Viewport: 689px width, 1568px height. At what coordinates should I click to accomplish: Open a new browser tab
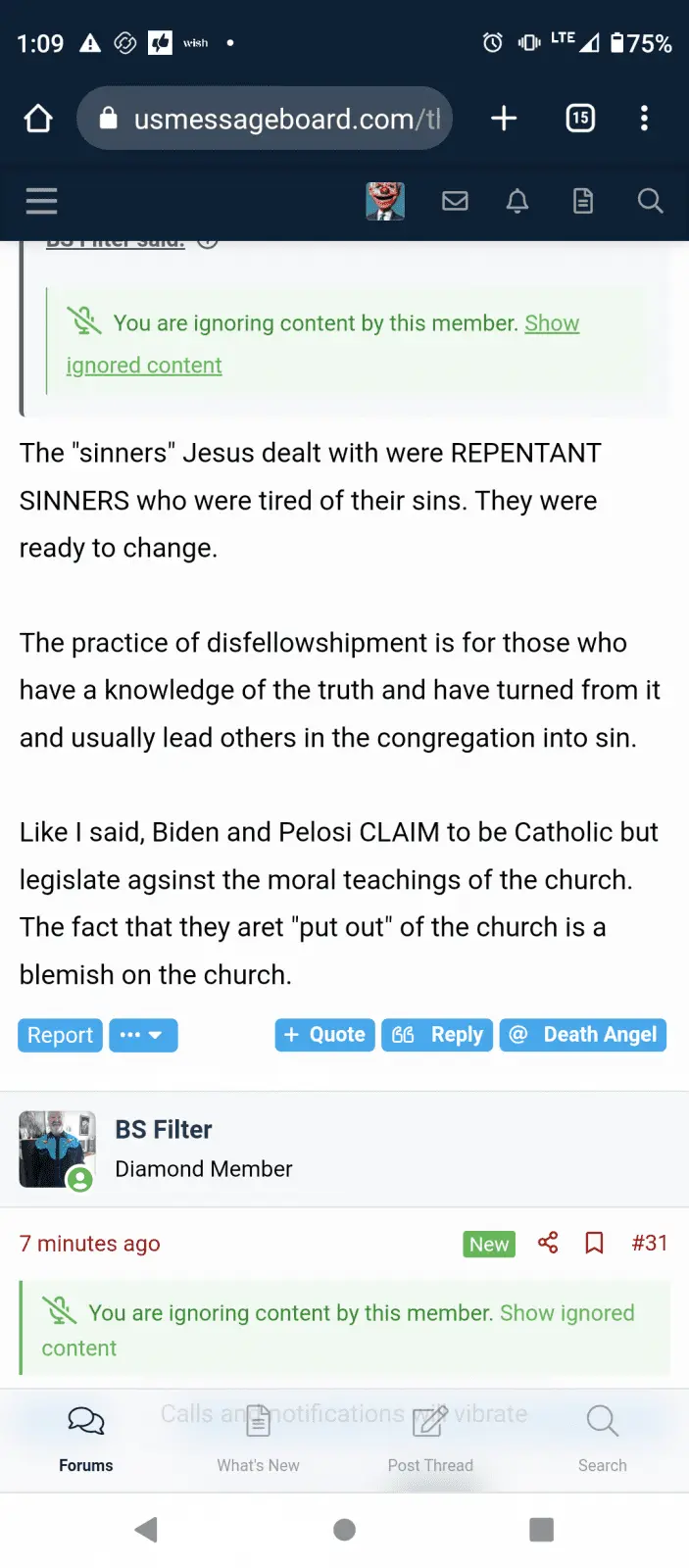tap(504, 119)
